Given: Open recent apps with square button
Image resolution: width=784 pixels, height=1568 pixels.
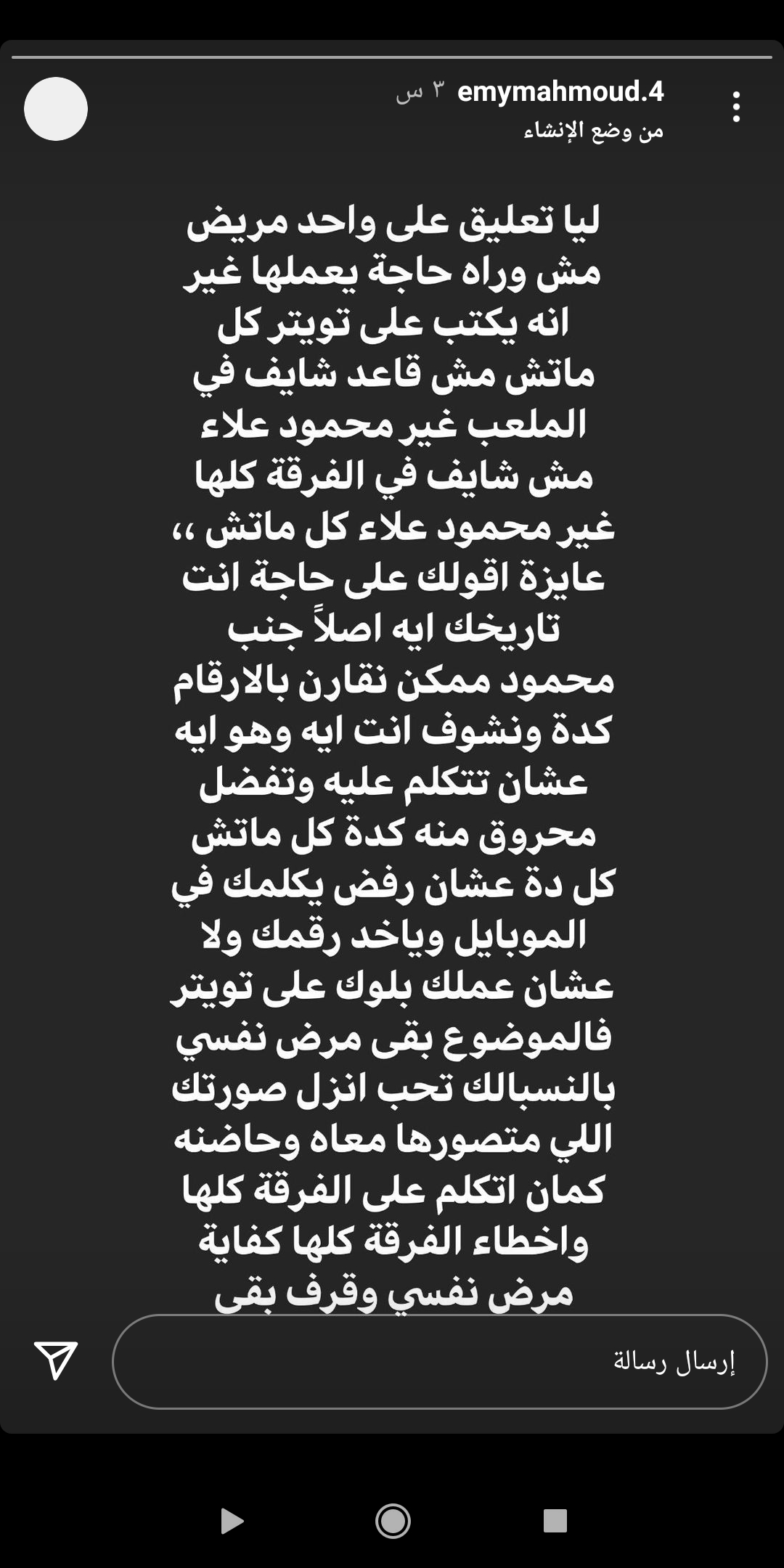Looking at the screenshot, I should (x=555, y=1521).
